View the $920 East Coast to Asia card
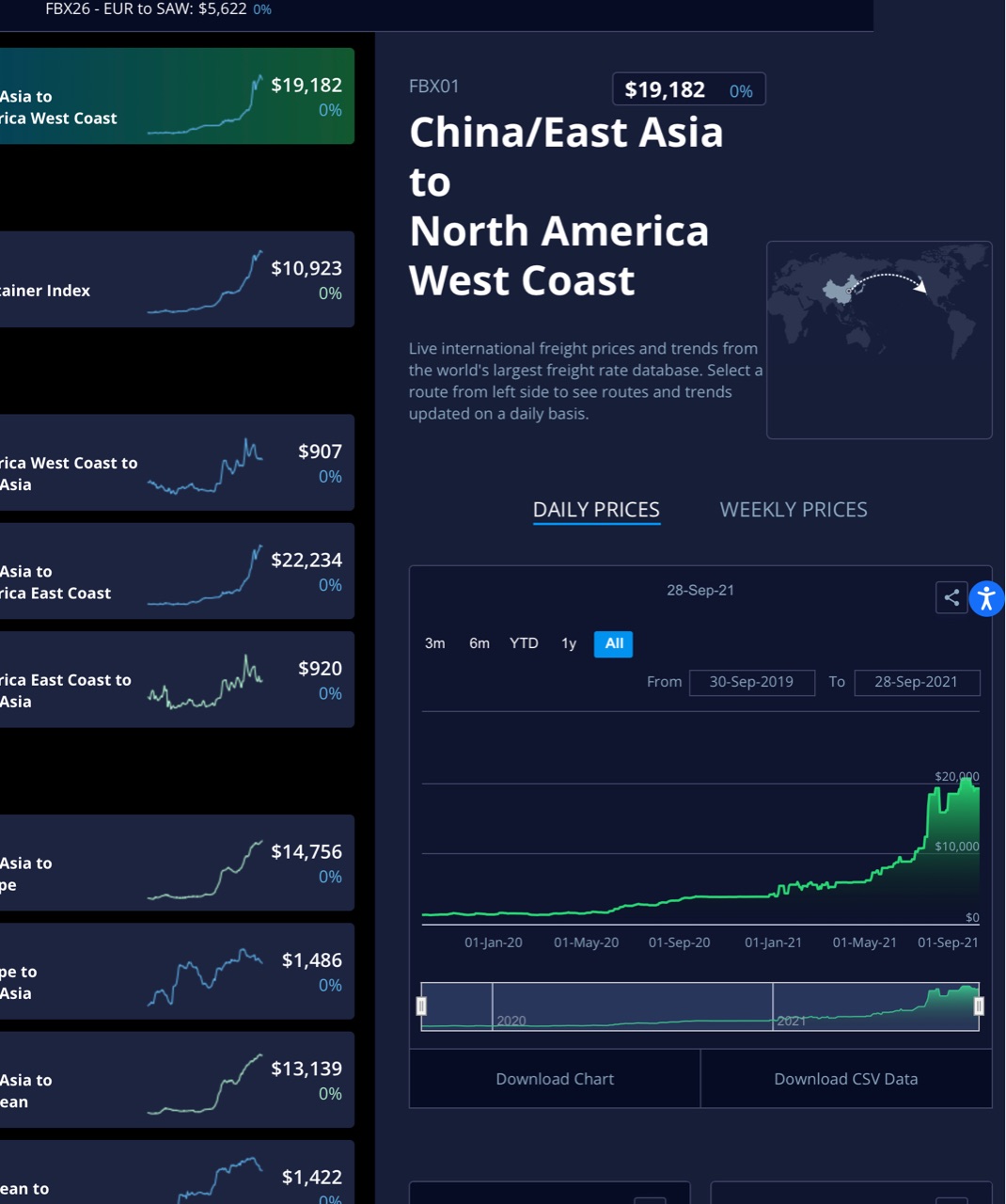 pyautogui.click(x=177, y=679)
